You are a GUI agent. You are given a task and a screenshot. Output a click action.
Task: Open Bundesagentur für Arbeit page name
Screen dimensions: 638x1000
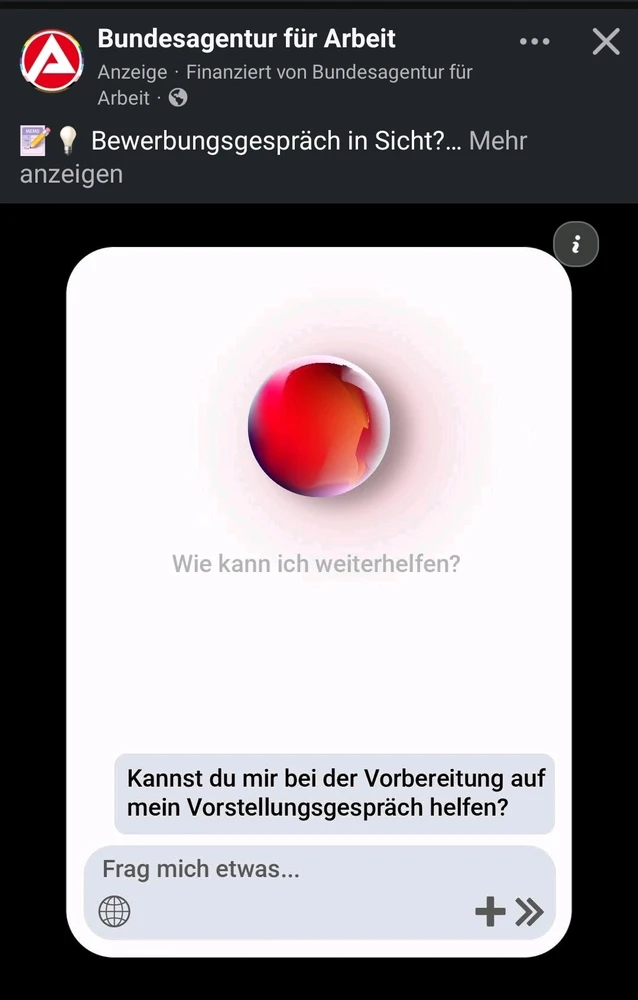tap(247, 39)
